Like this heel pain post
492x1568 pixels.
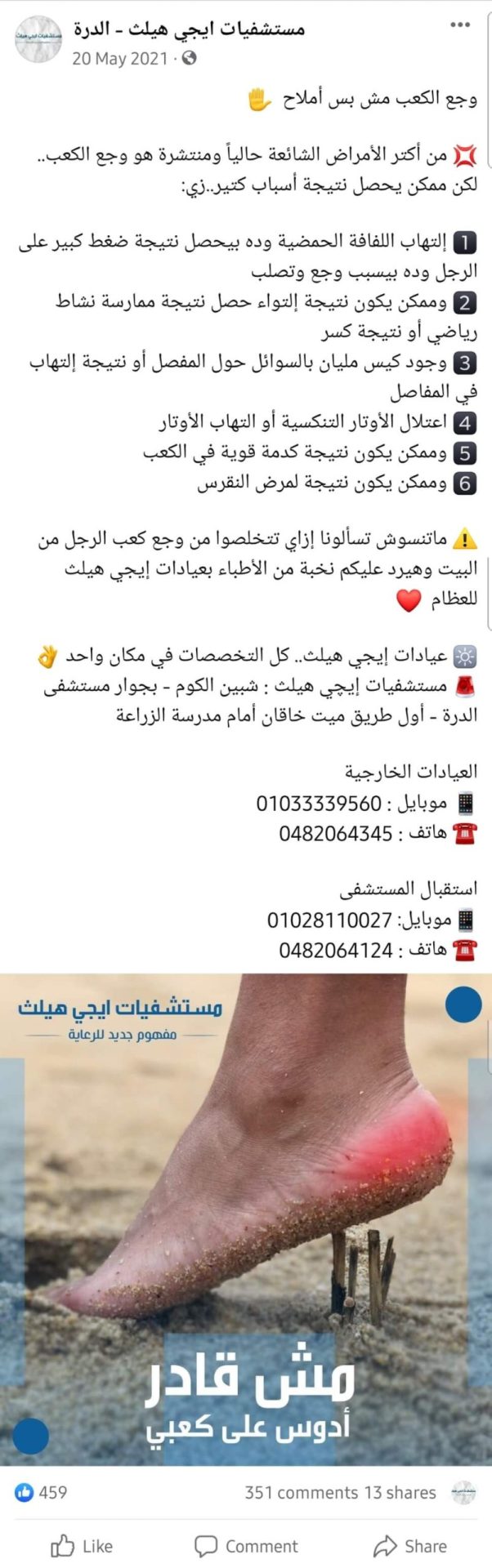(x=82, y=1546)
